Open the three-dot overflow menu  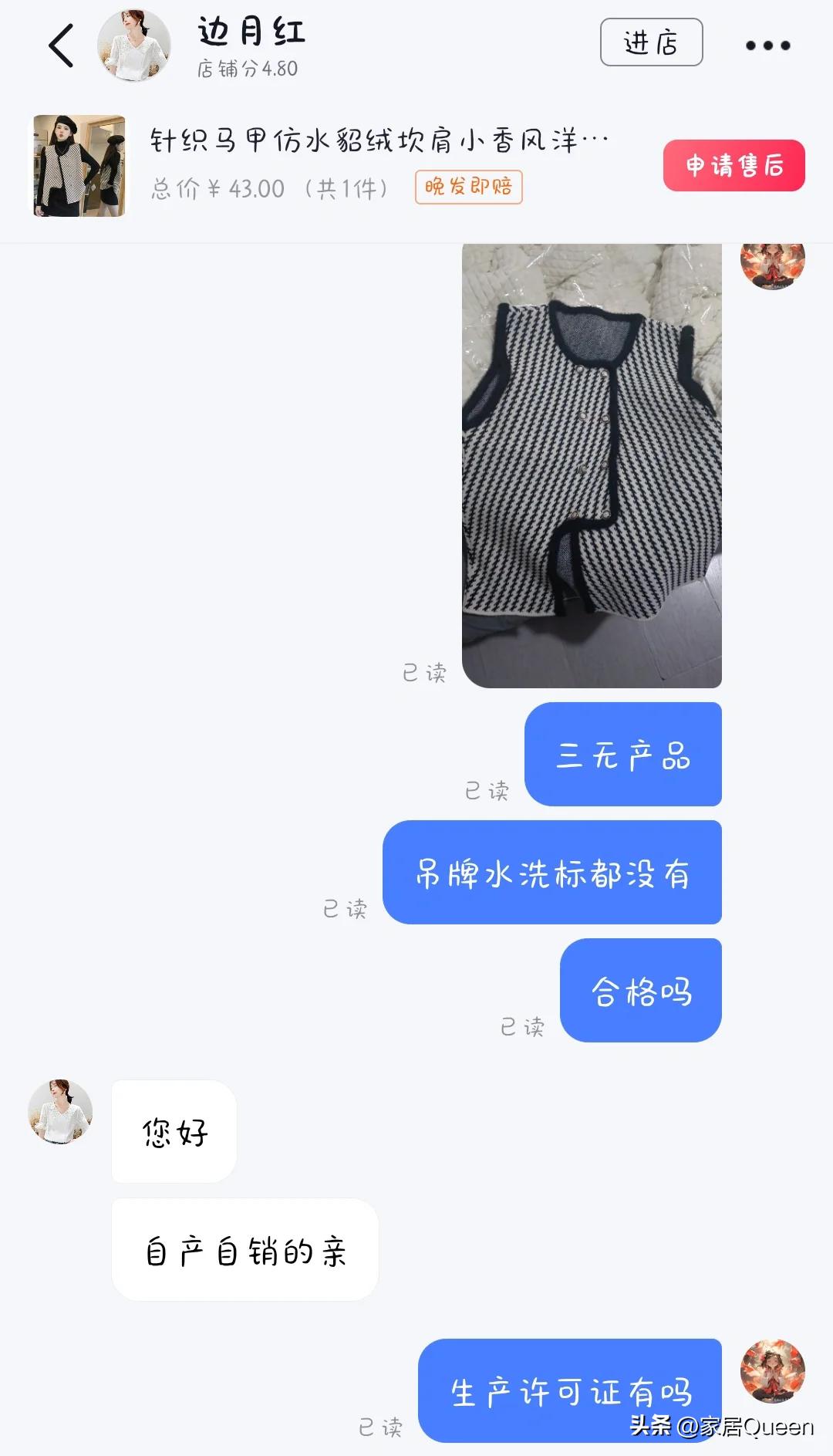767,46
